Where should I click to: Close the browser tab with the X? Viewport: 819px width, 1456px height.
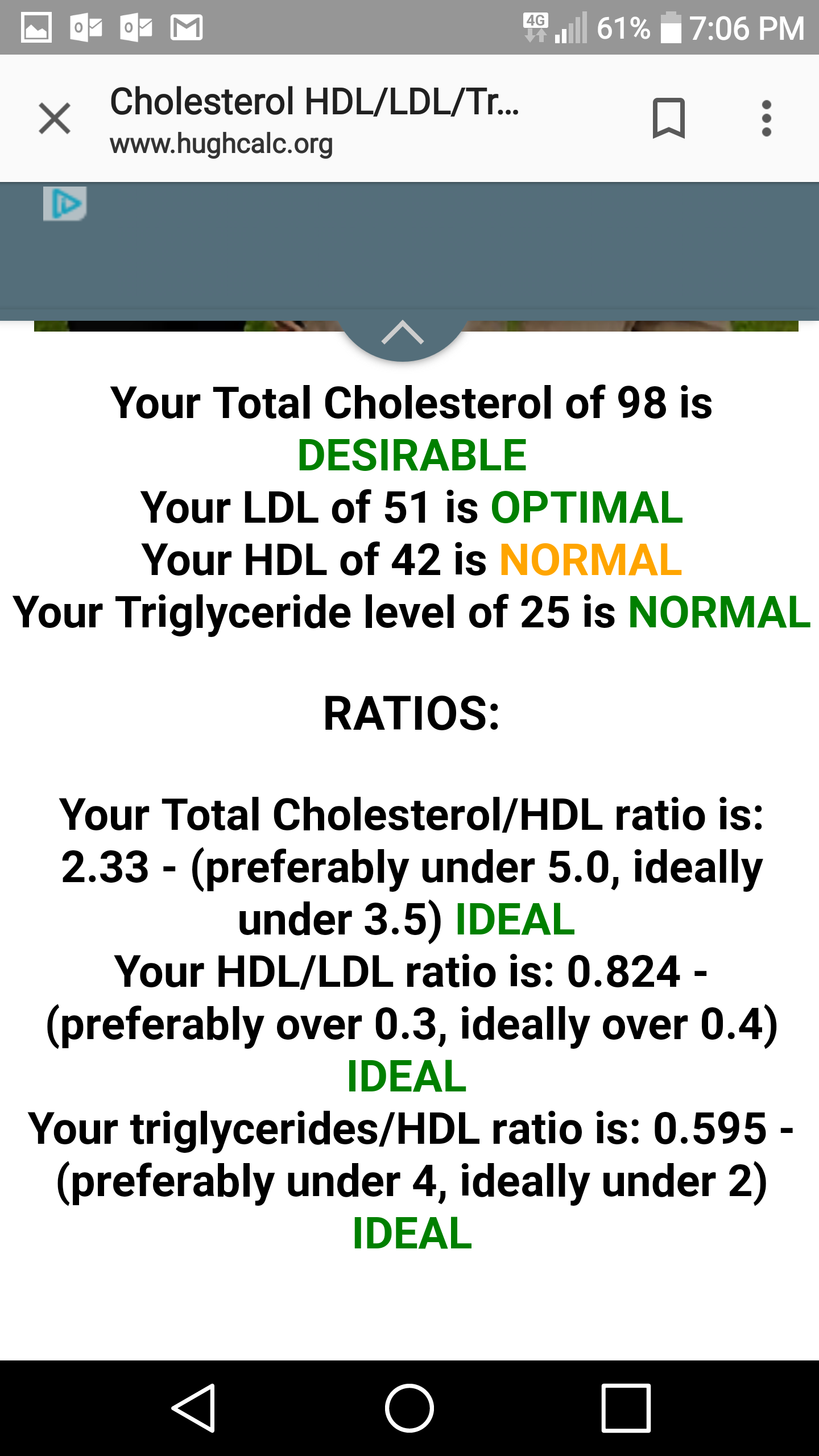[x=55, y=118]
